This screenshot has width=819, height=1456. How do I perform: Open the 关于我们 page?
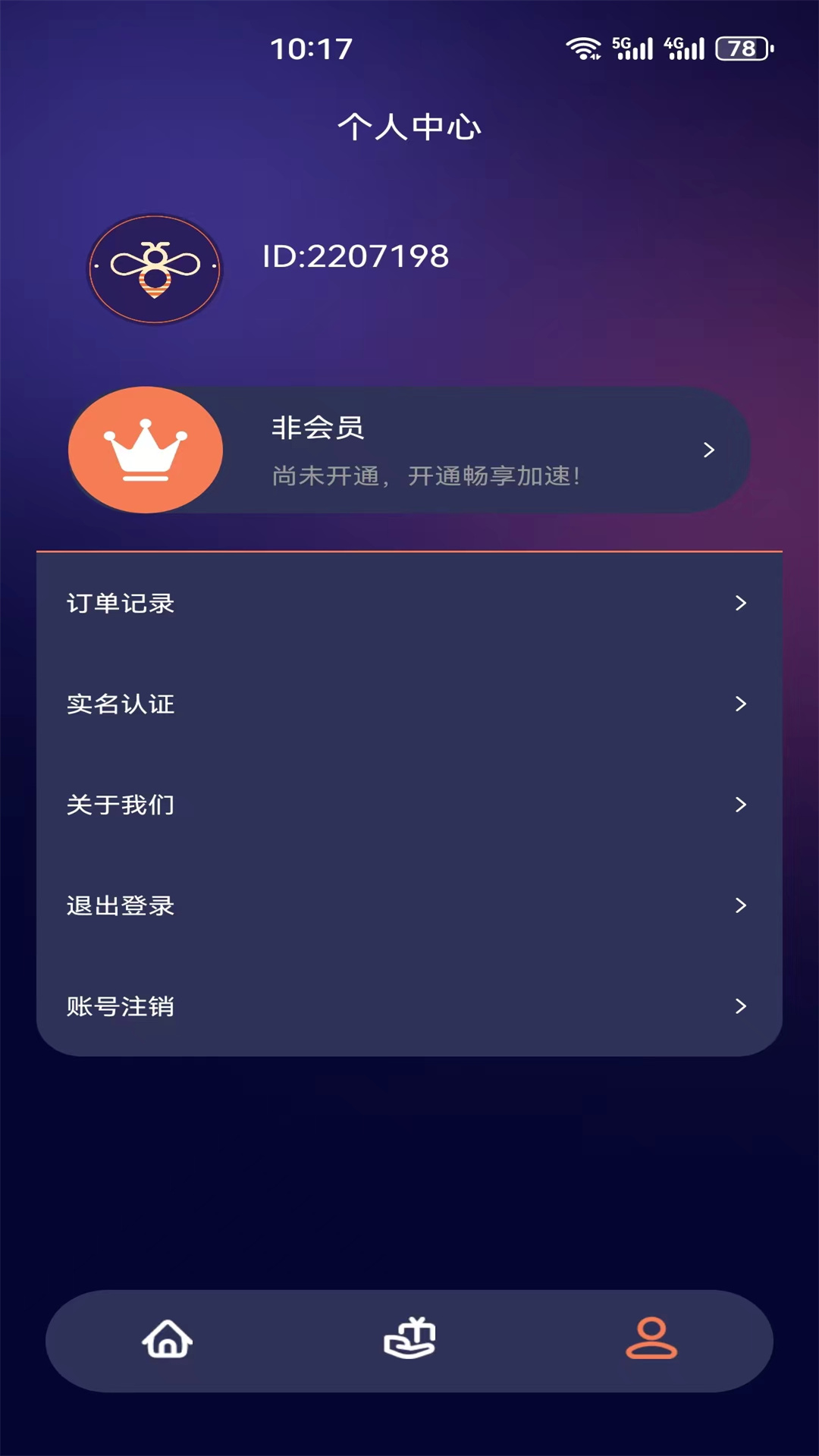pyautogui.click(x=409, y=805)
